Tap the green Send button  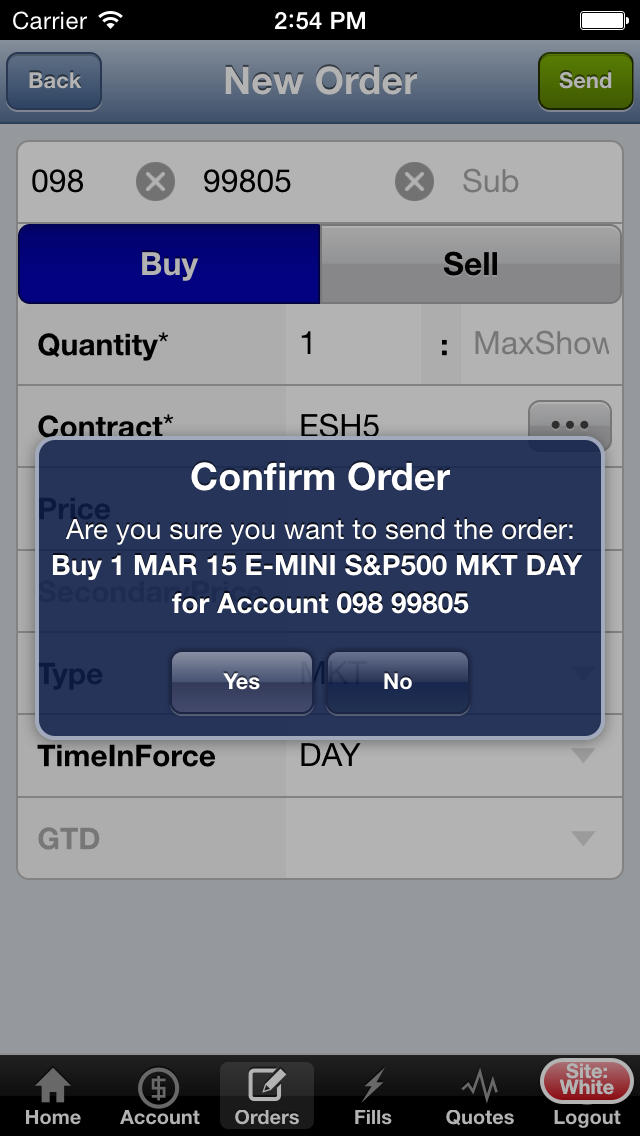tap(585, 80)
